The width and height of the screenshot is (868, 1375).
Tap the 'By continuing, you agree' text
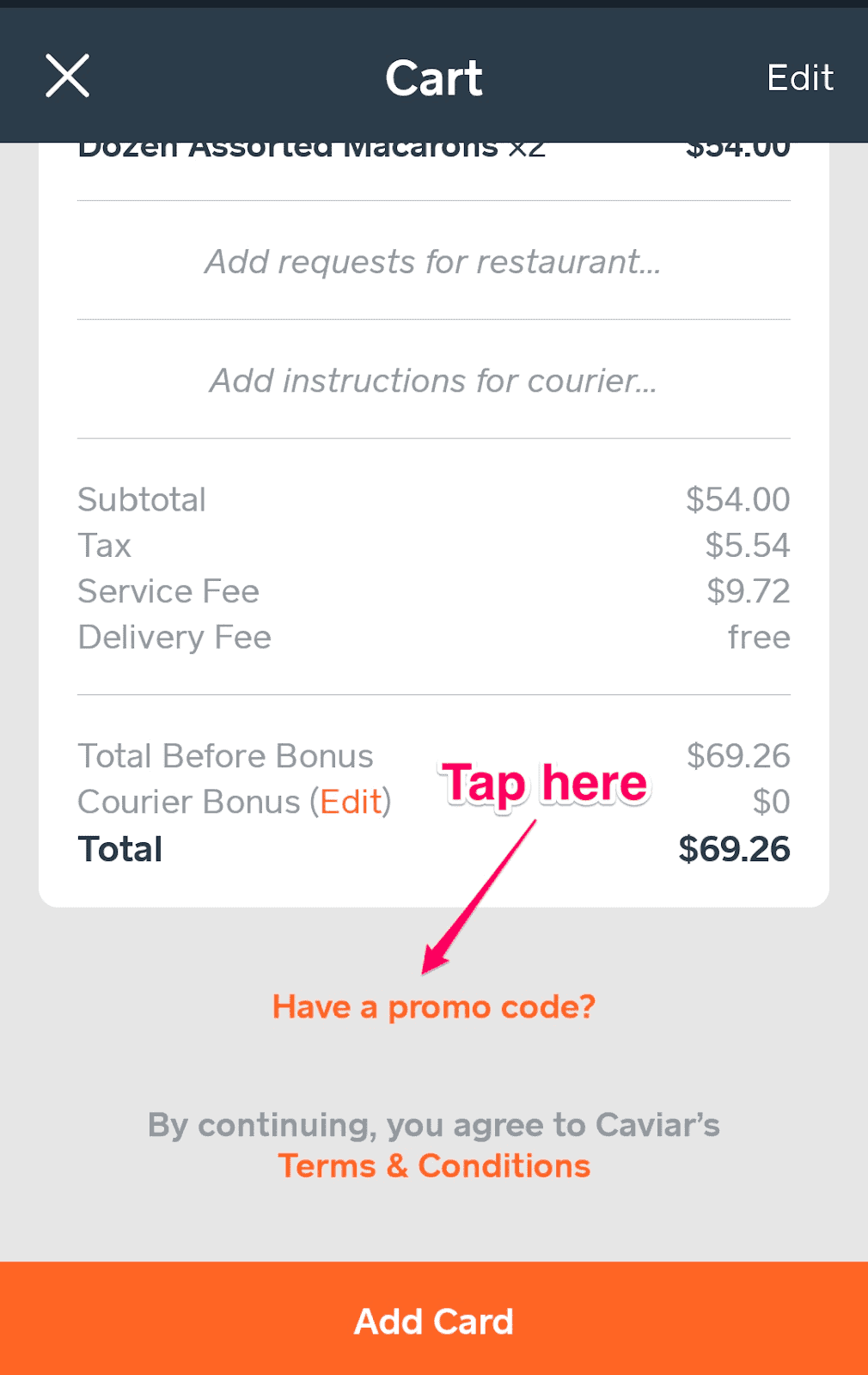[434, 1125]
